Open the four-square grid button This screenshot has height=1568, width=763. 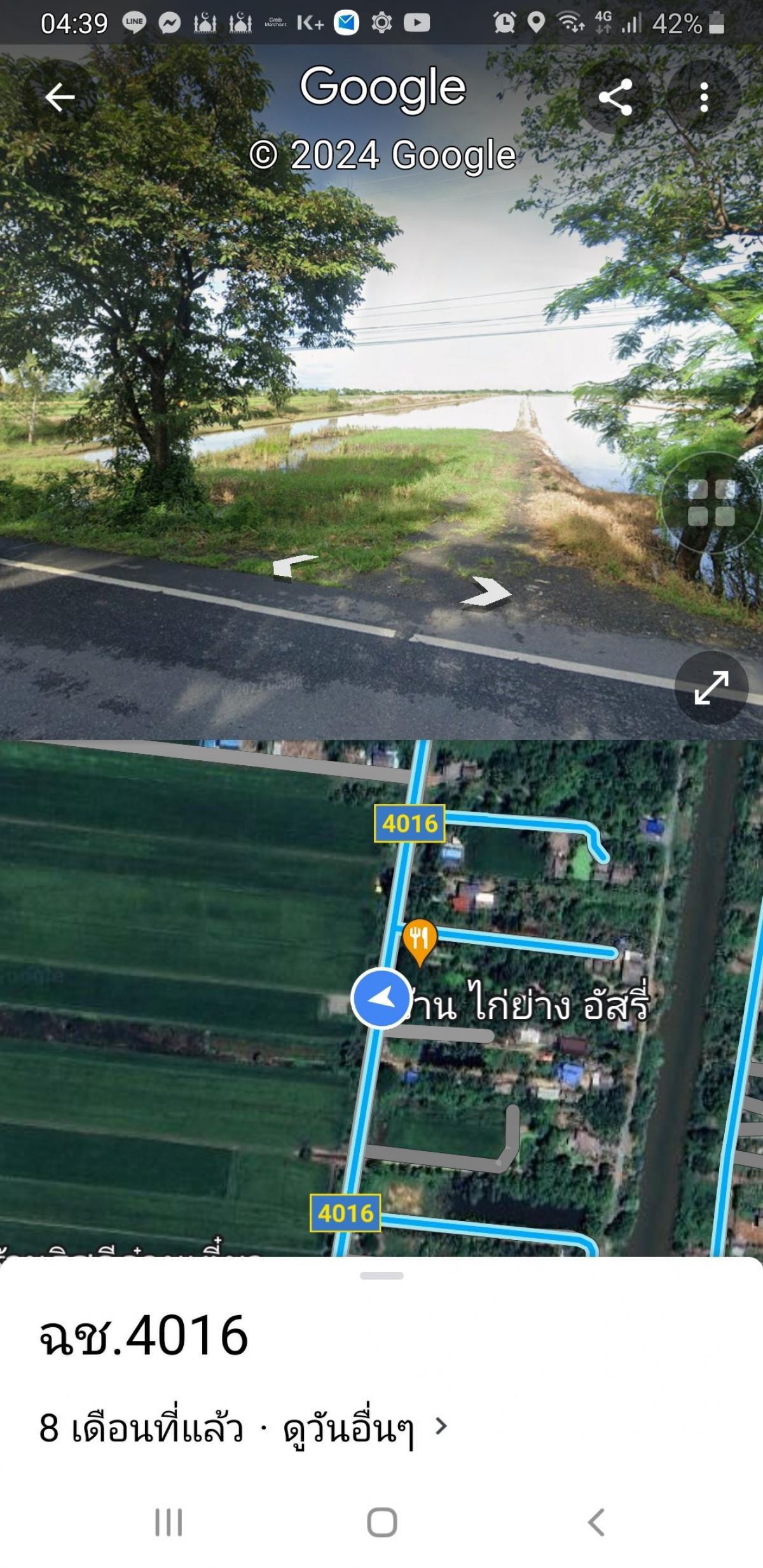(x=711, y=503)
